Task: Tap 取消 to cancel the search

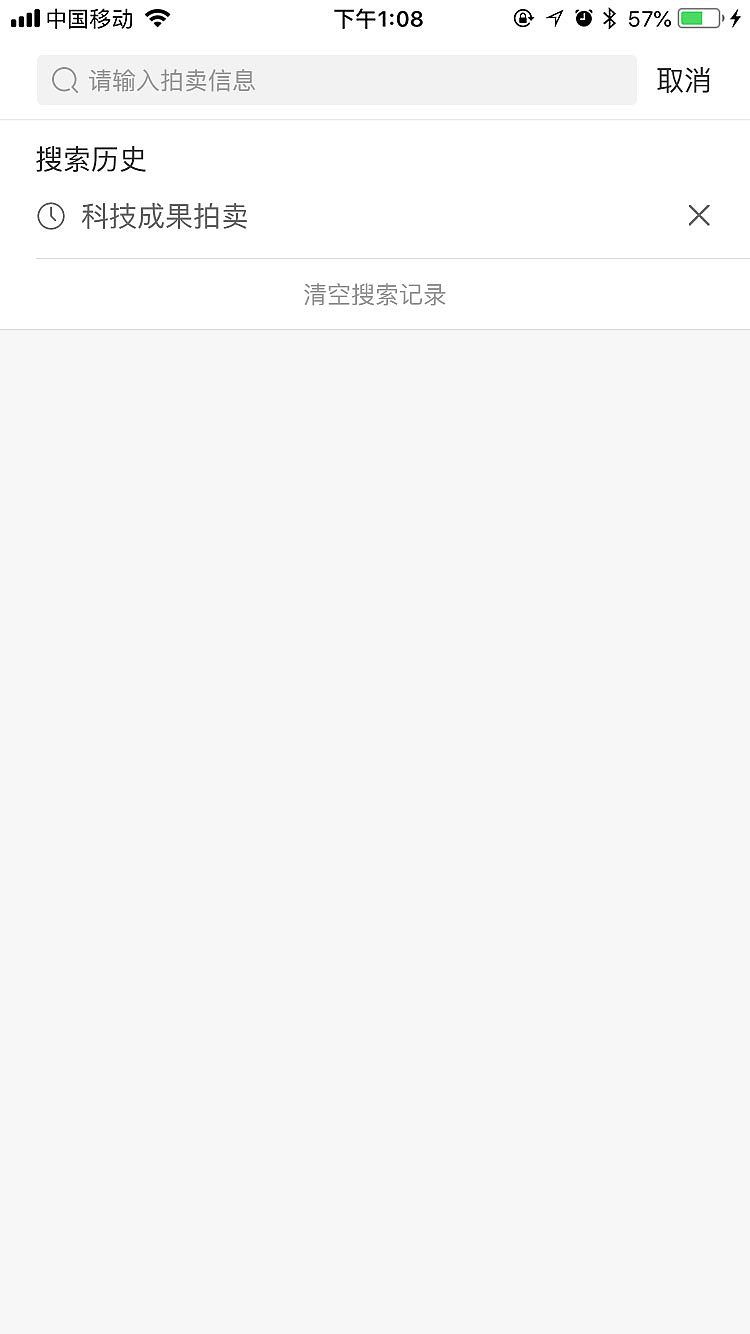Action: pyautogui.click(x=684, y=80)
